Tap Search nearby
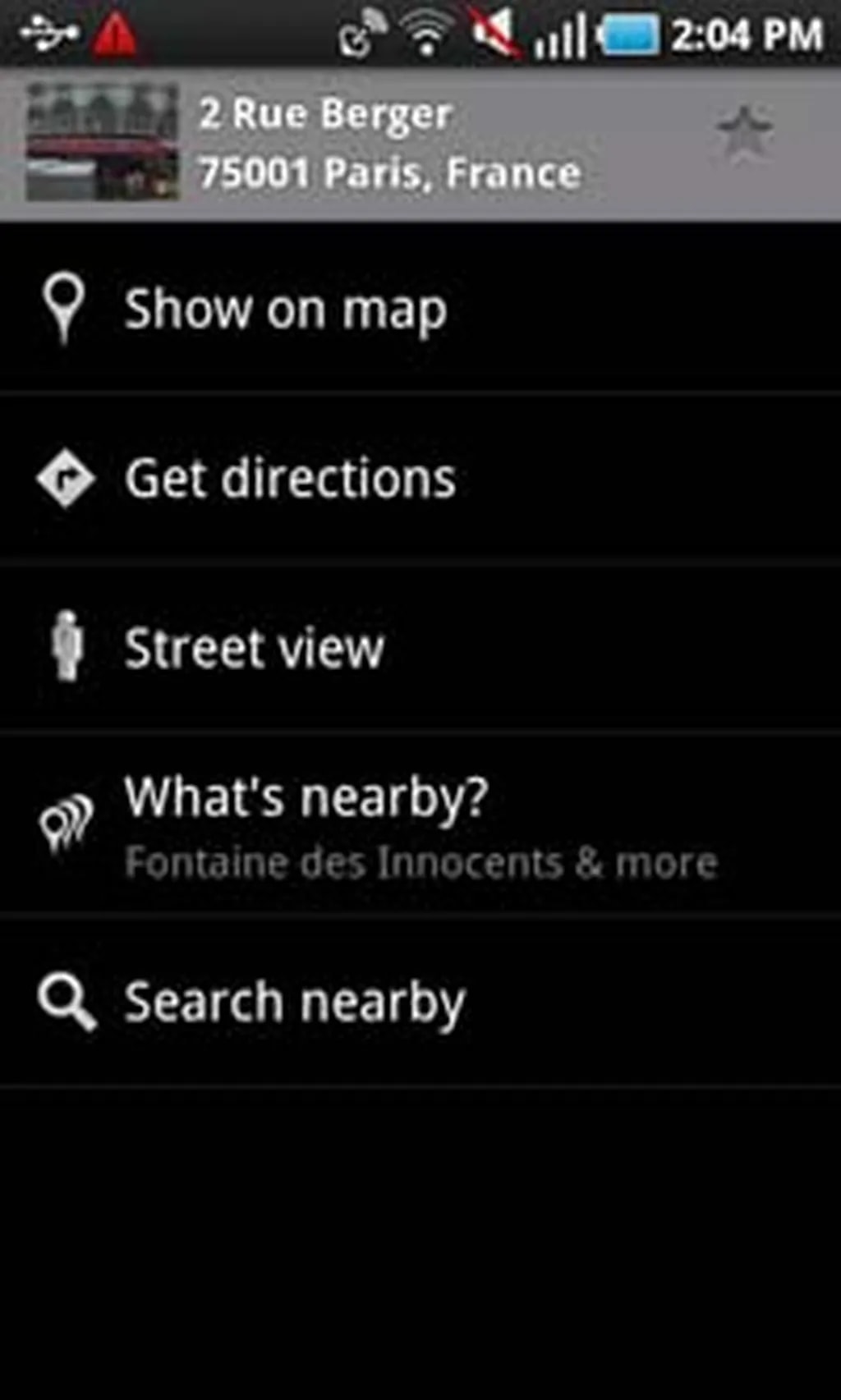841x1400 pixels. 294,1003
